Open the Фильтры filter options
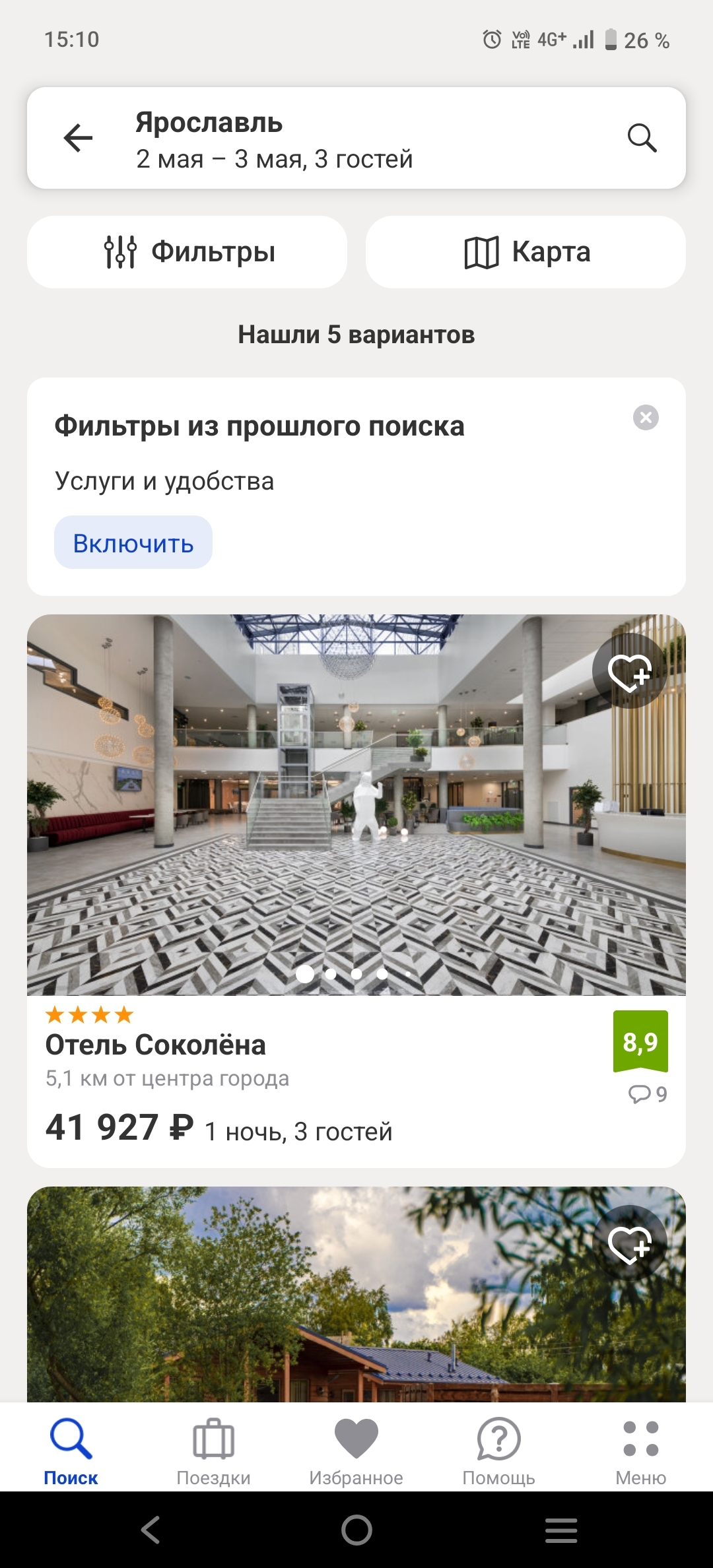Screen dimensions: 713x1568 pyautogui.click(x=187, y=252)
